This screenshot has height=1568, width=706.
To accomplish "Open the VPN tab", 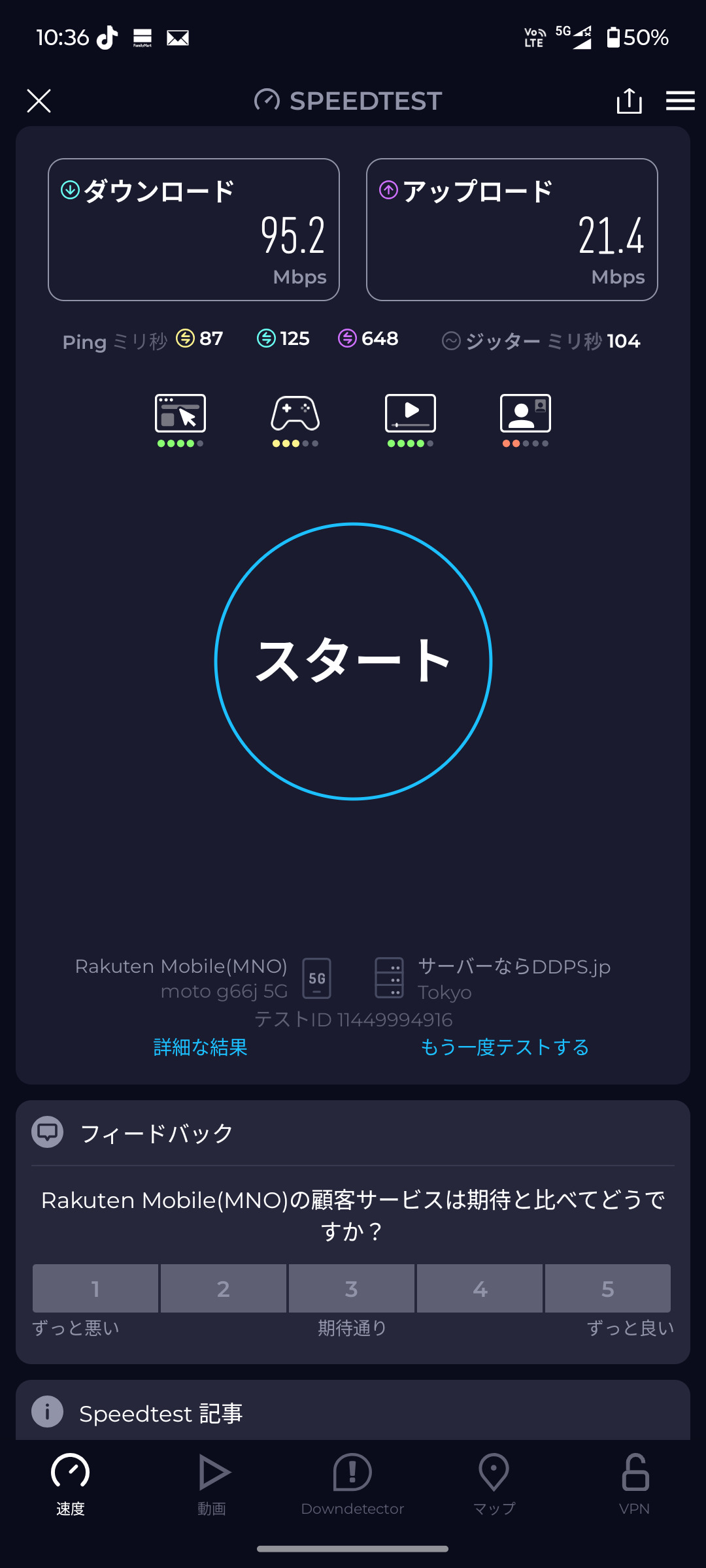I will tap(634, 1483).
